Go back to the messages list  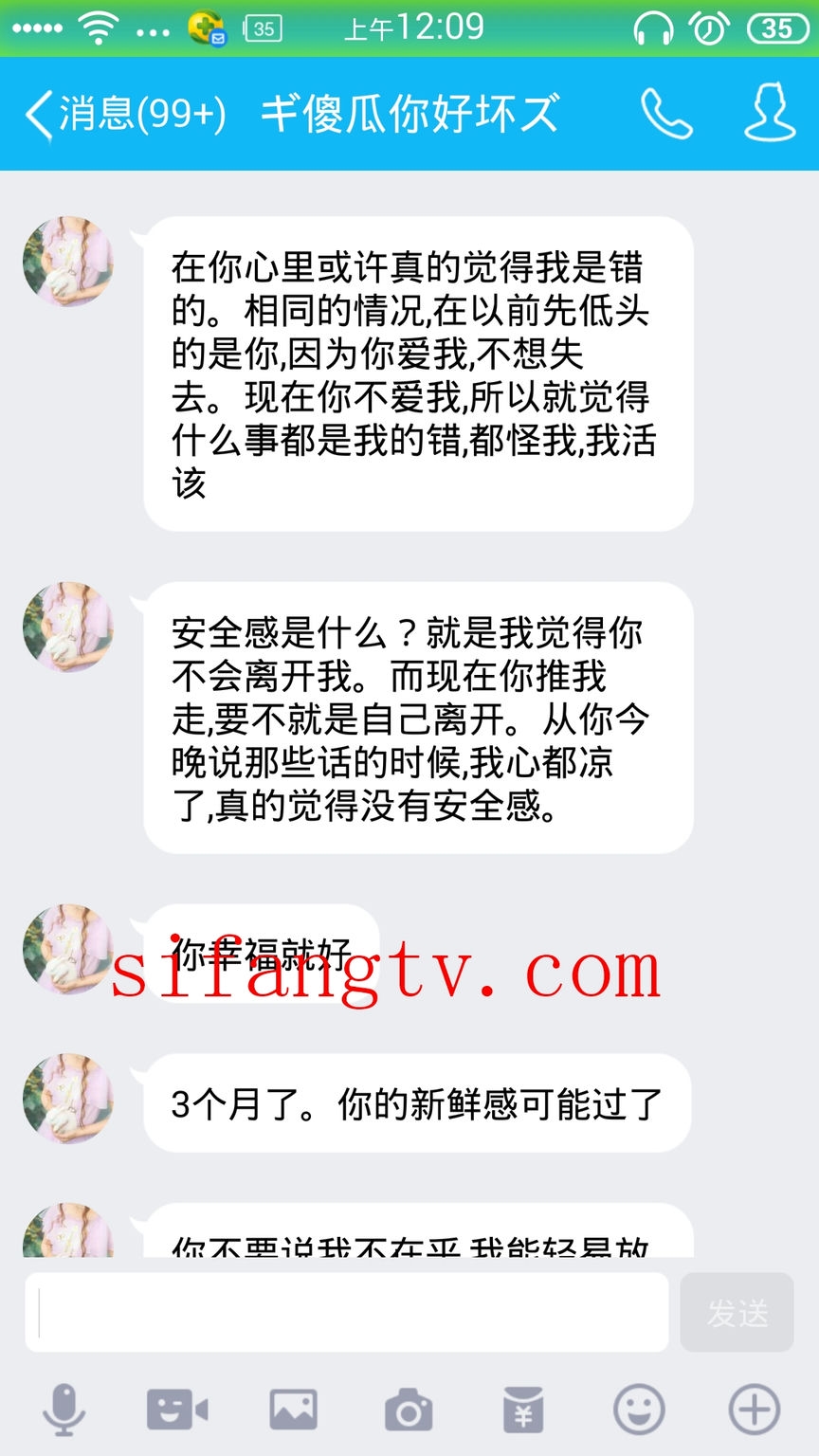pyautogui.click(x=123, y=115)
